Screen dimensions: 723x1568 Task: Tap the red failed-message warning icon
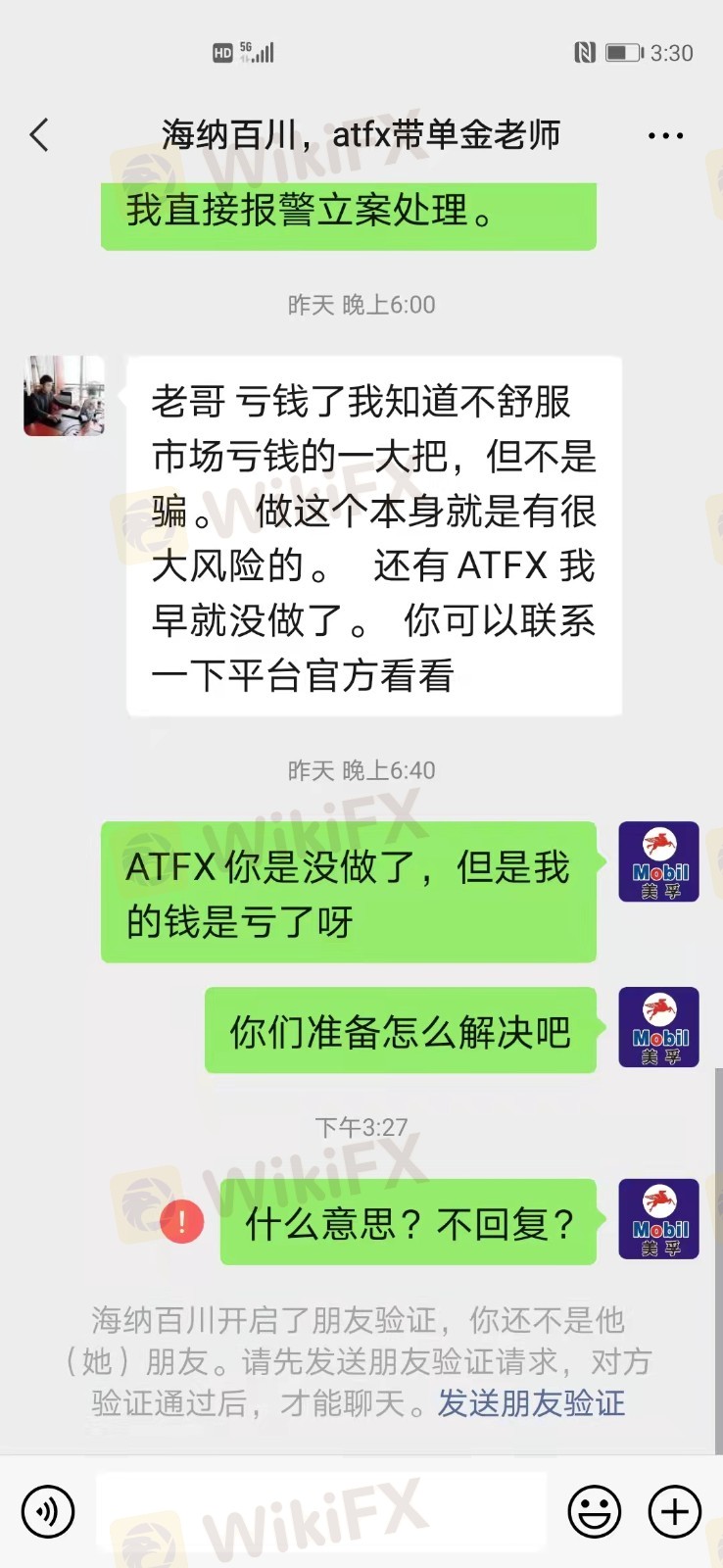coord(181,1222)
